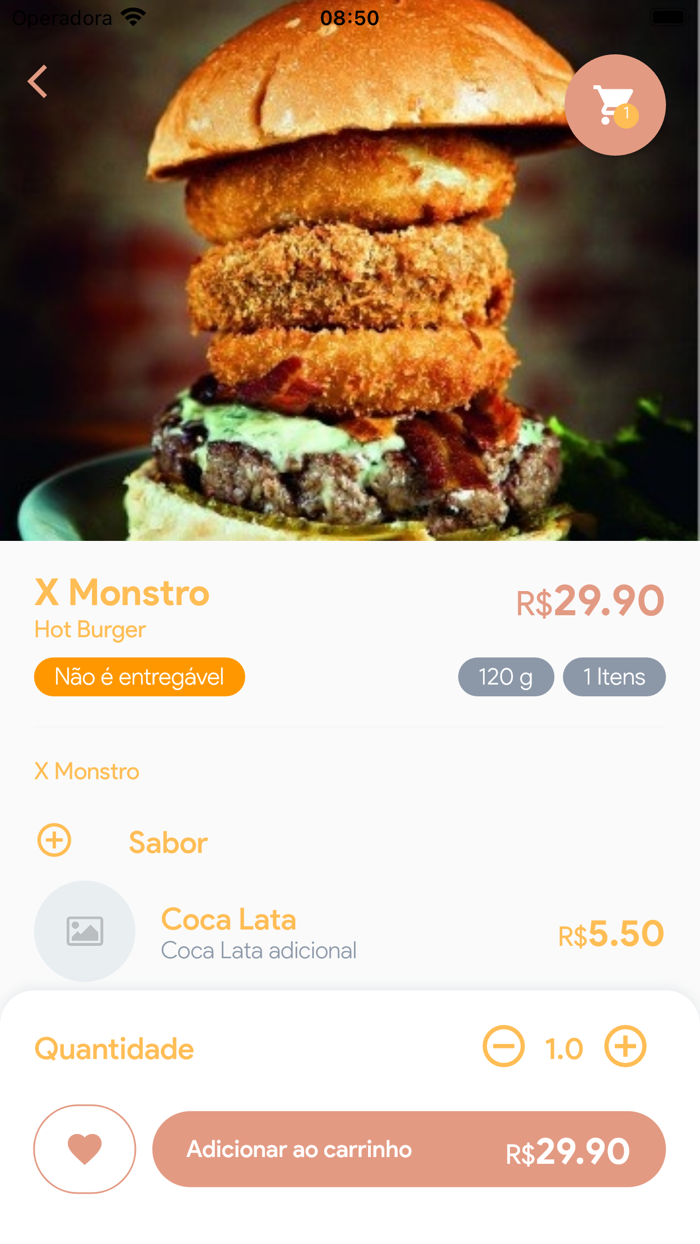Tap Adicionar ao carrinho button
Image resolution: width=700 pixels, height=1244 pixels.
(x=408, y=1149)
